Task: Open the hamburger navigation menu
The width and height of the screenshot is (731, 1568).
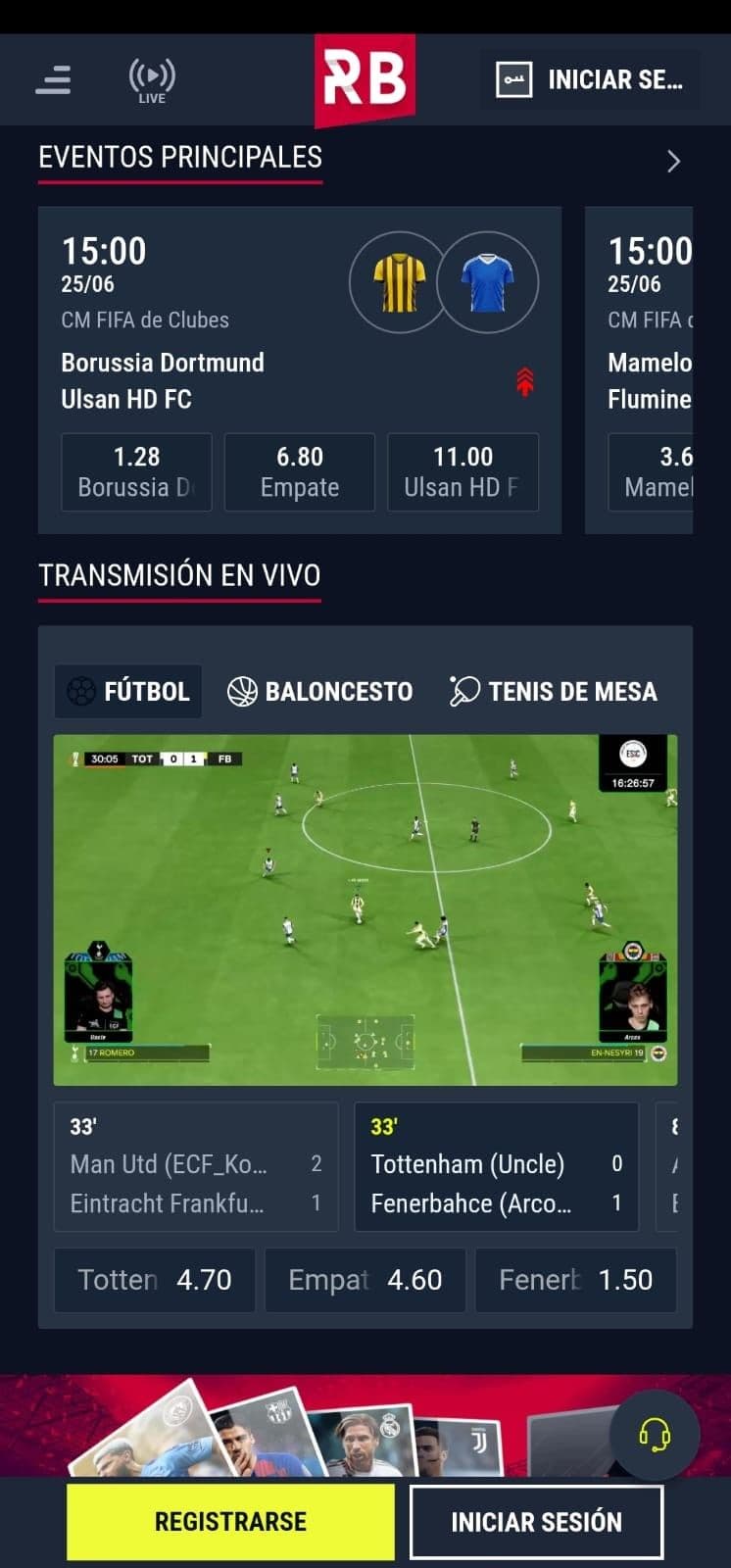Action: [53, 79]
